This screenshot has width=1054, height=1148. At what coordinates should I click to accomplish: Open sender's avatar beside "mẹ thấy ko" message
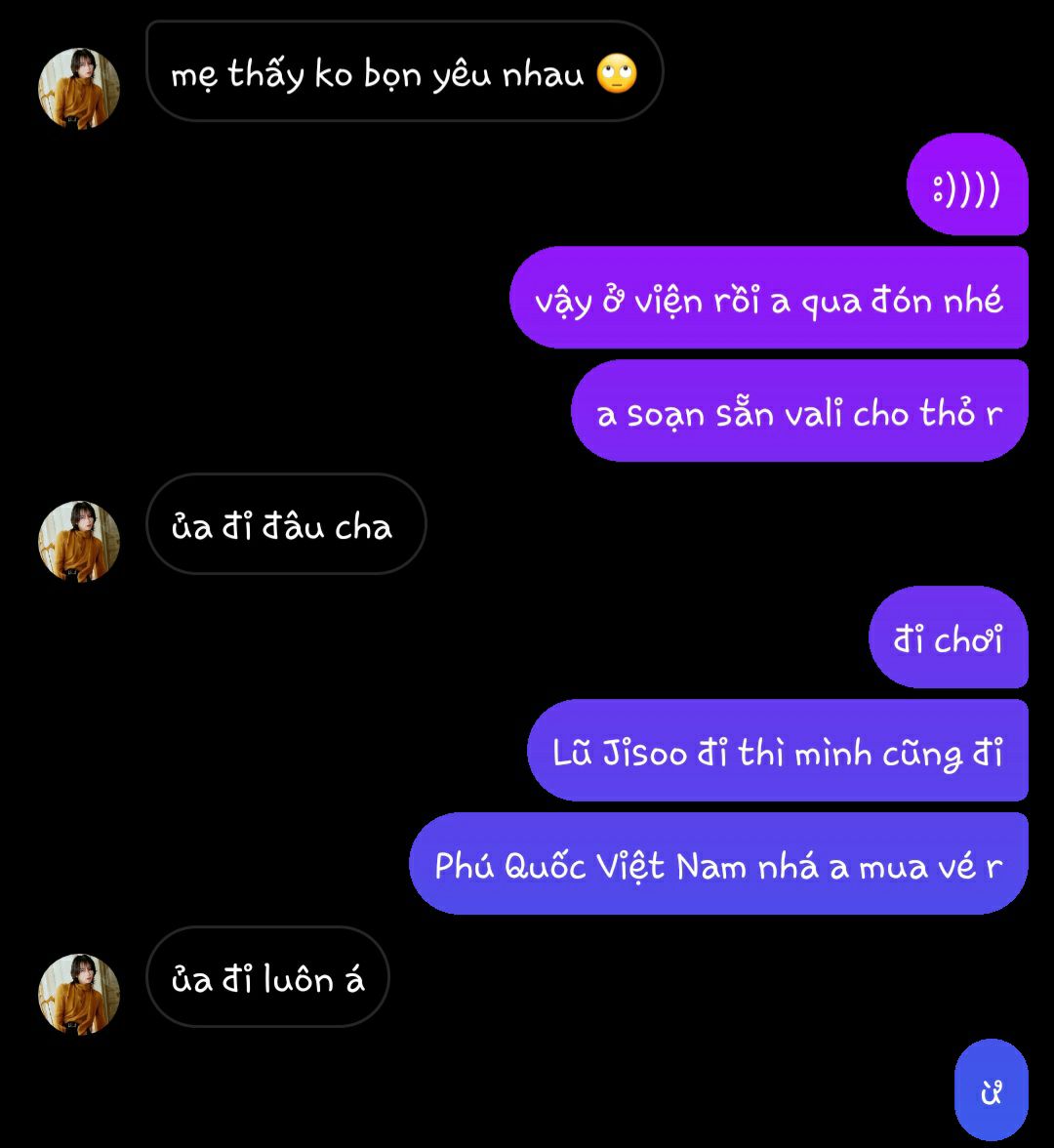point(78,88)
